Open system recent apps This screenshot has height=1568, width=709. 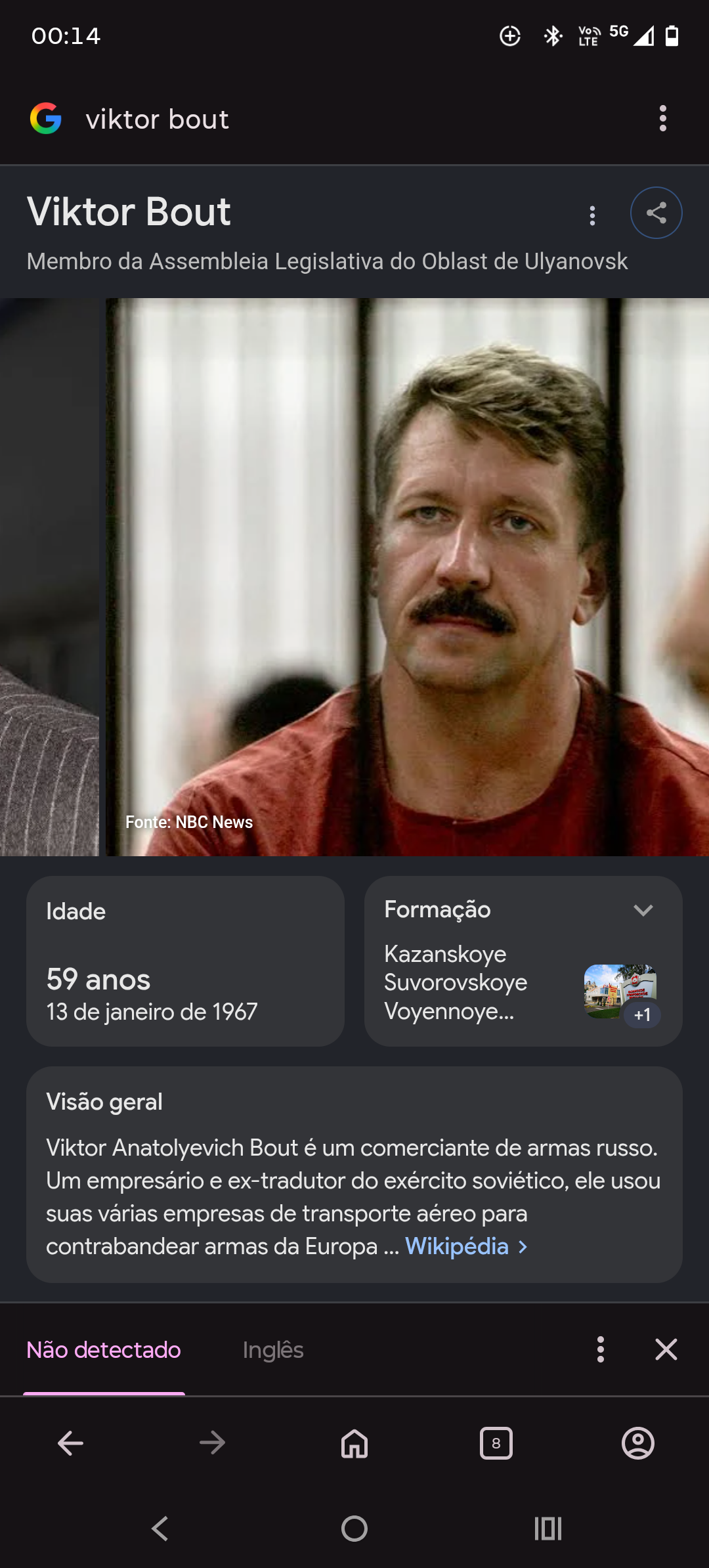[548, 1529]
